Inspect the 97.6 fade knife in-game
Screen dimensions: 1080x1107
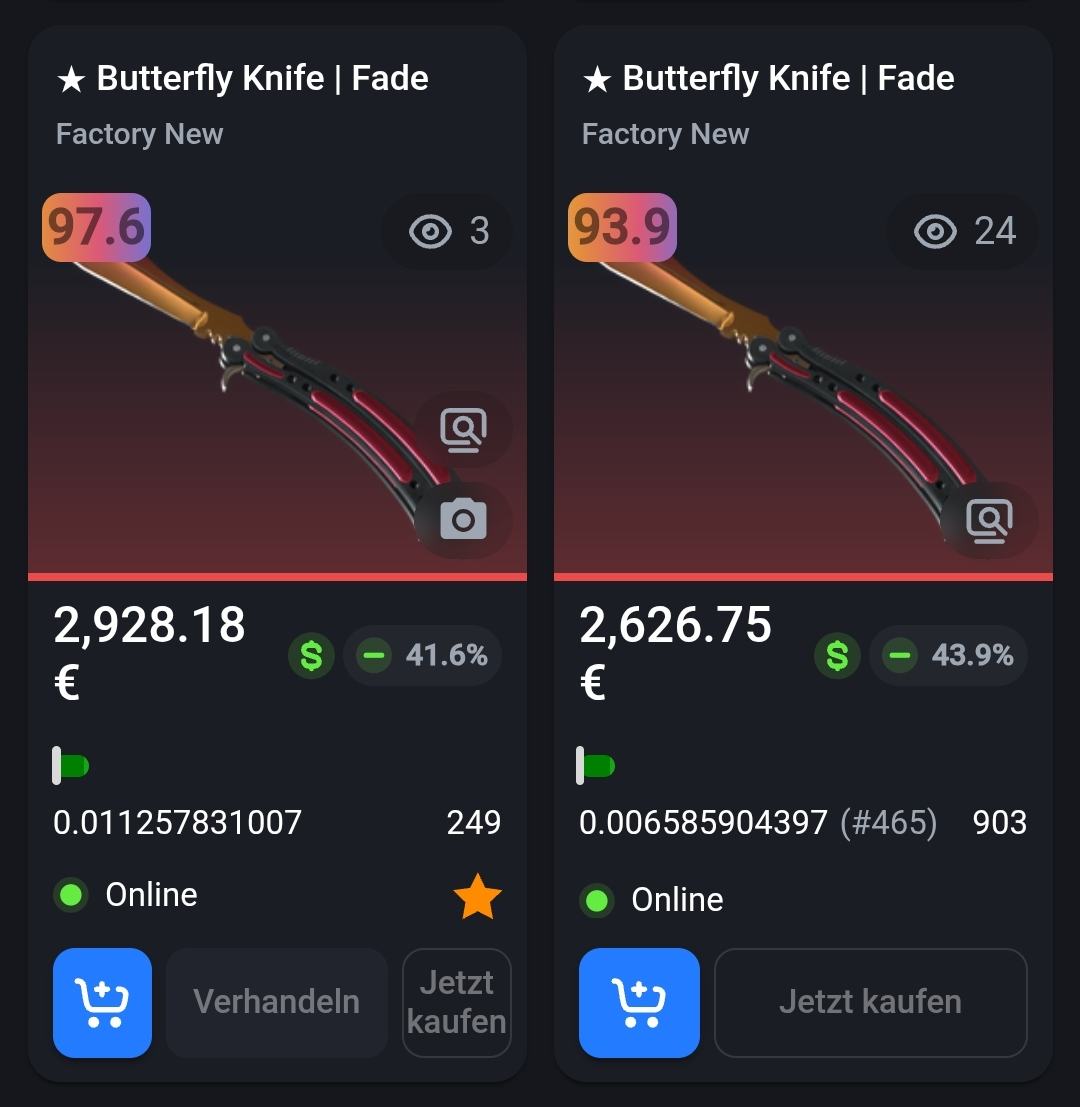click(x=463, y=430)
